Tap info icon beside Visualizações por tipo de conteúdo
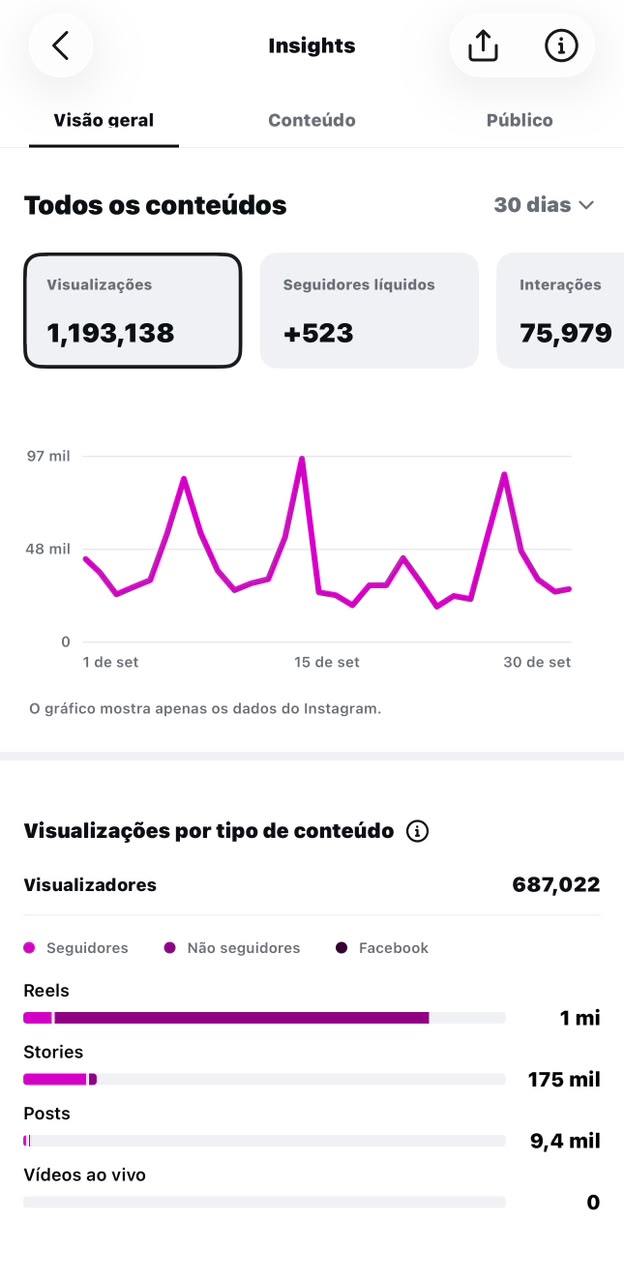 tap(417, 831)
